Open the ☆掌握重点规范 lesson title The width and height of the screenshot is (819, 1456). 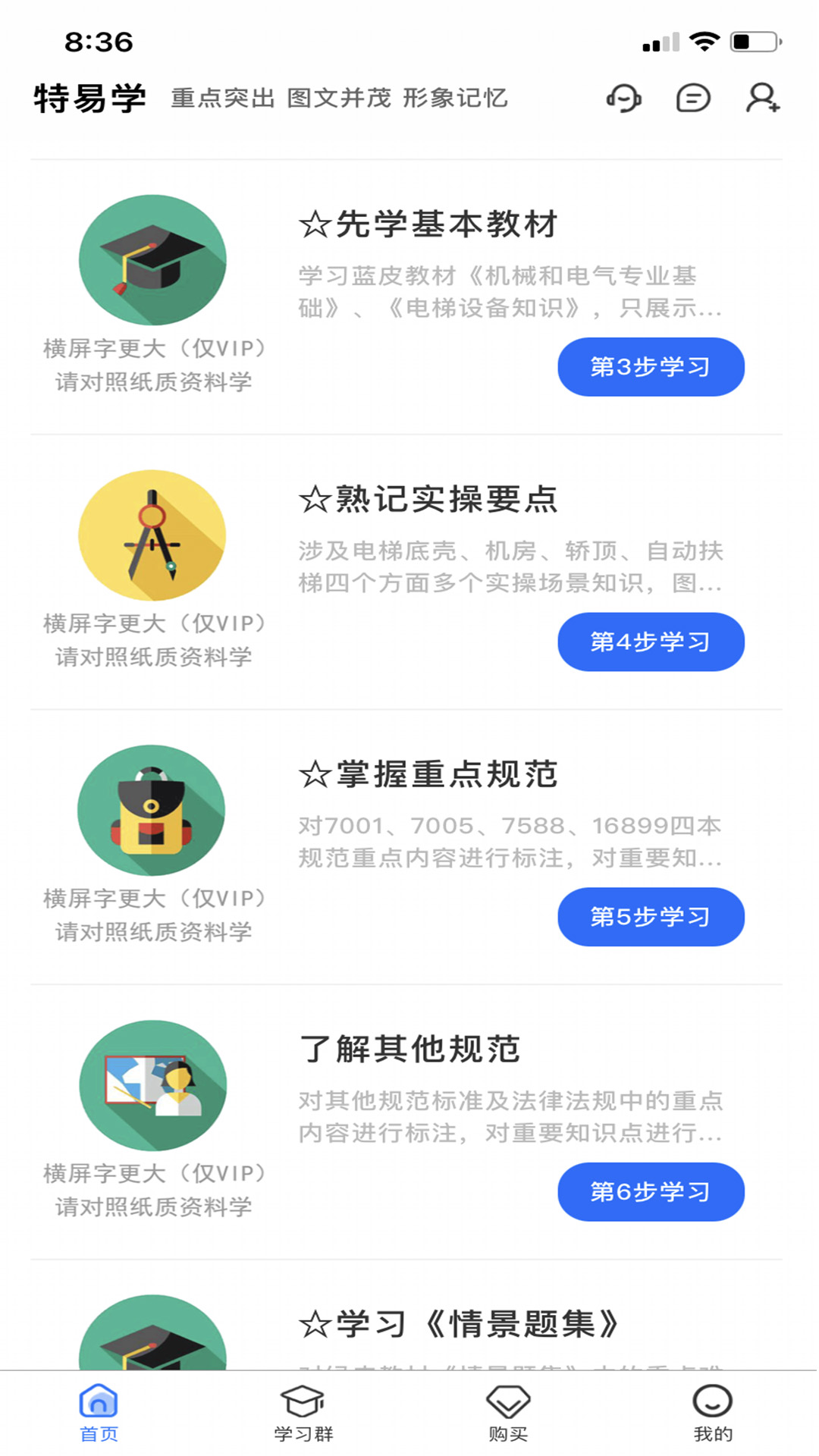coord(429,775)
